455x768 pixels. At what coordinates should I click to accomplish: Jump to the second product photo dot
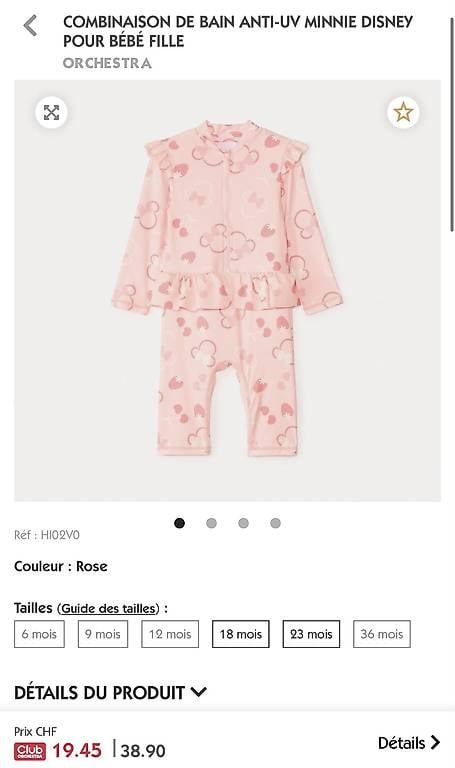212,523
